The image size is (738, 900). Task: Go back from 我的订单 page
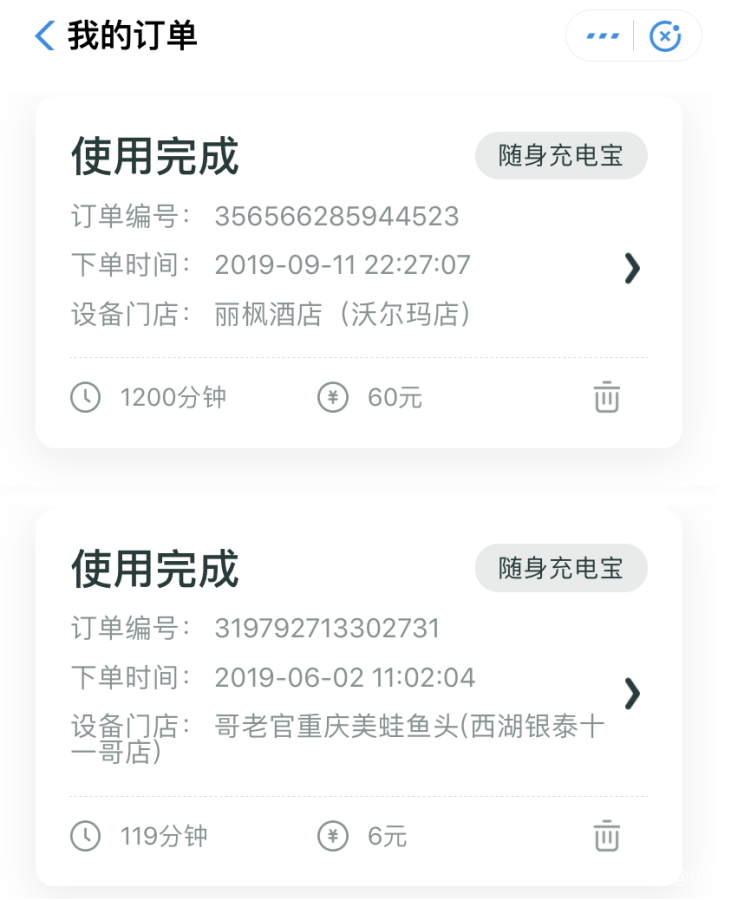(x=44, y=36)
